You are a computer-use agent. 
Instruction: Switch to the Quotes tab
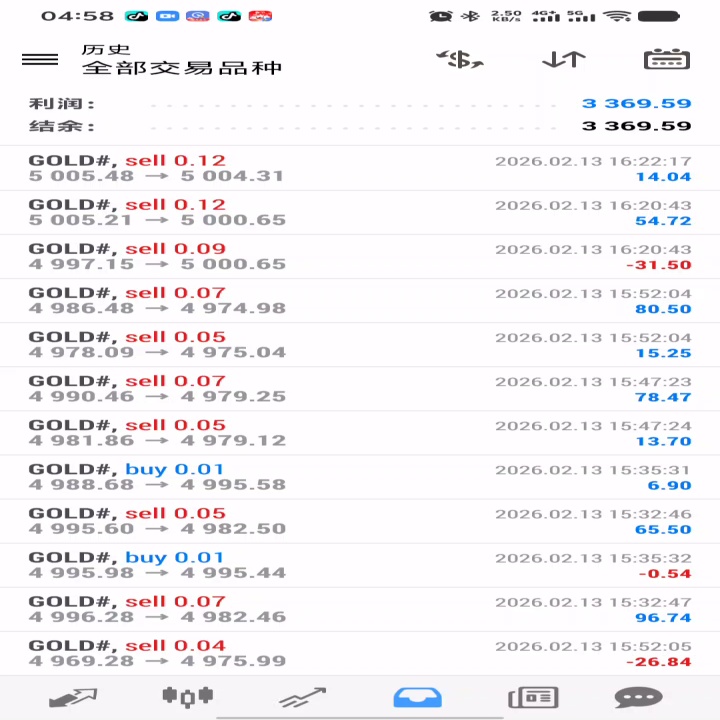tap(73, 698)
